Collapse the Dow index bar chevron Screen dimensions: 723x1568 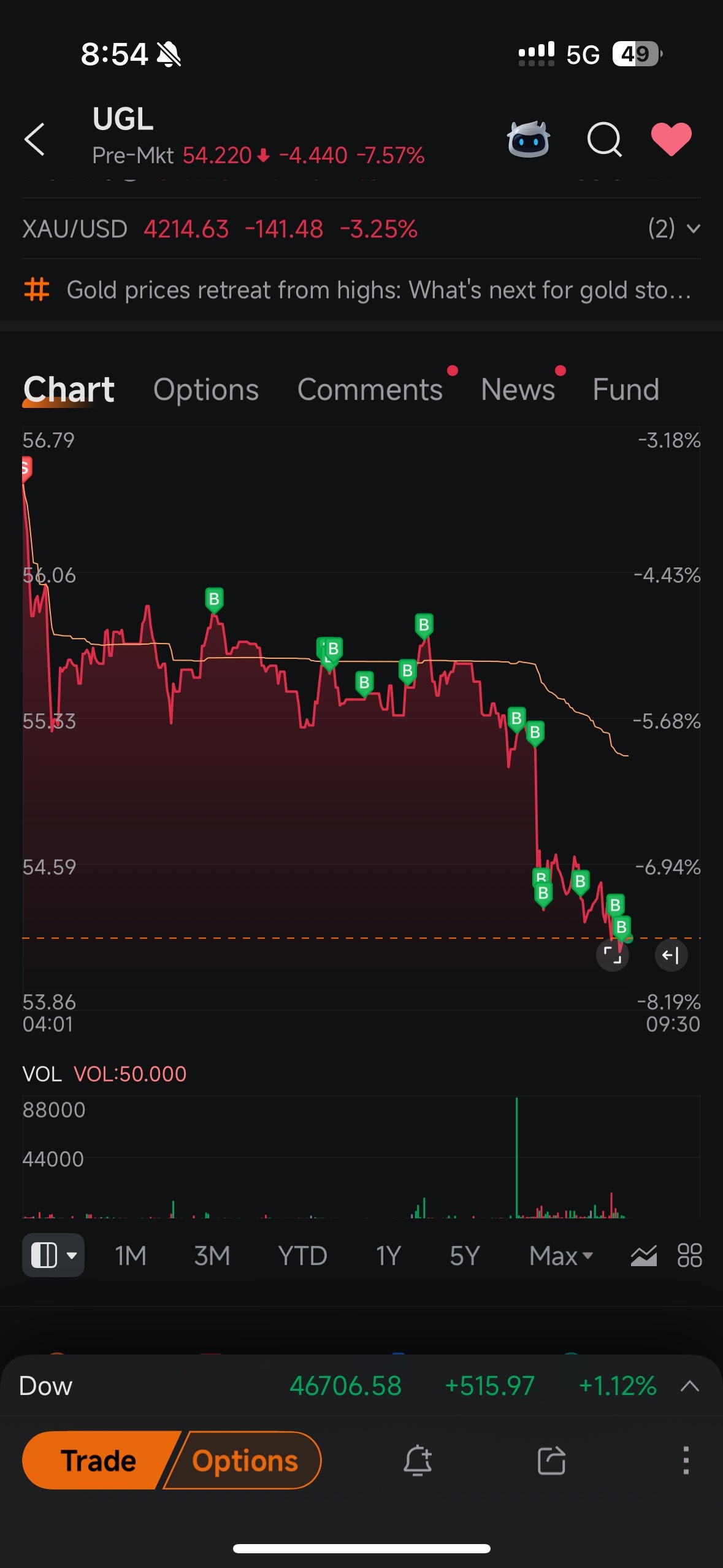point(689,1385)
